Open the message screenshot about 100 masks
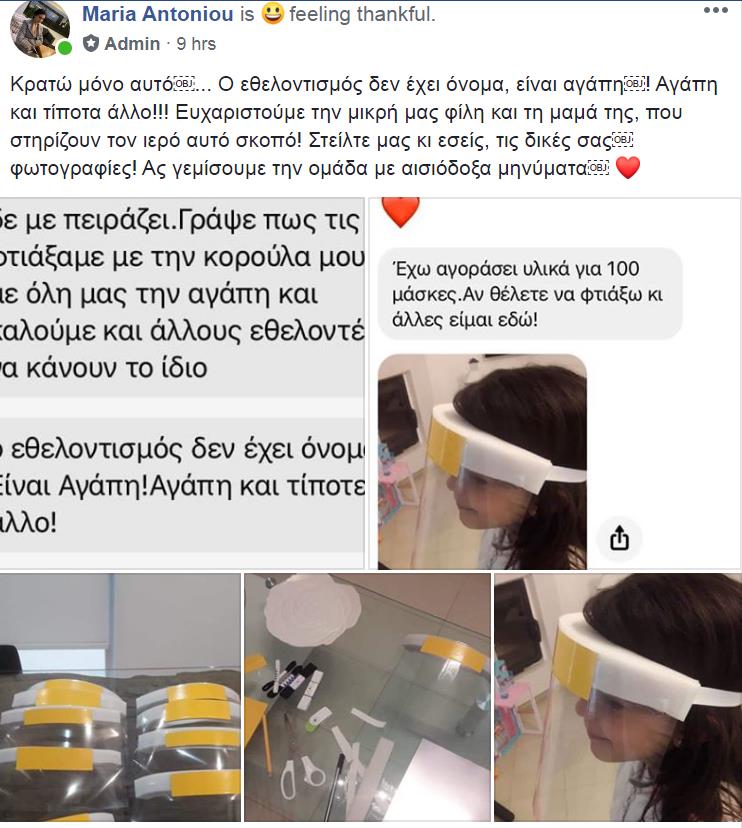Image resolution: width=742 pixels, height=828 pixels. 555,380
